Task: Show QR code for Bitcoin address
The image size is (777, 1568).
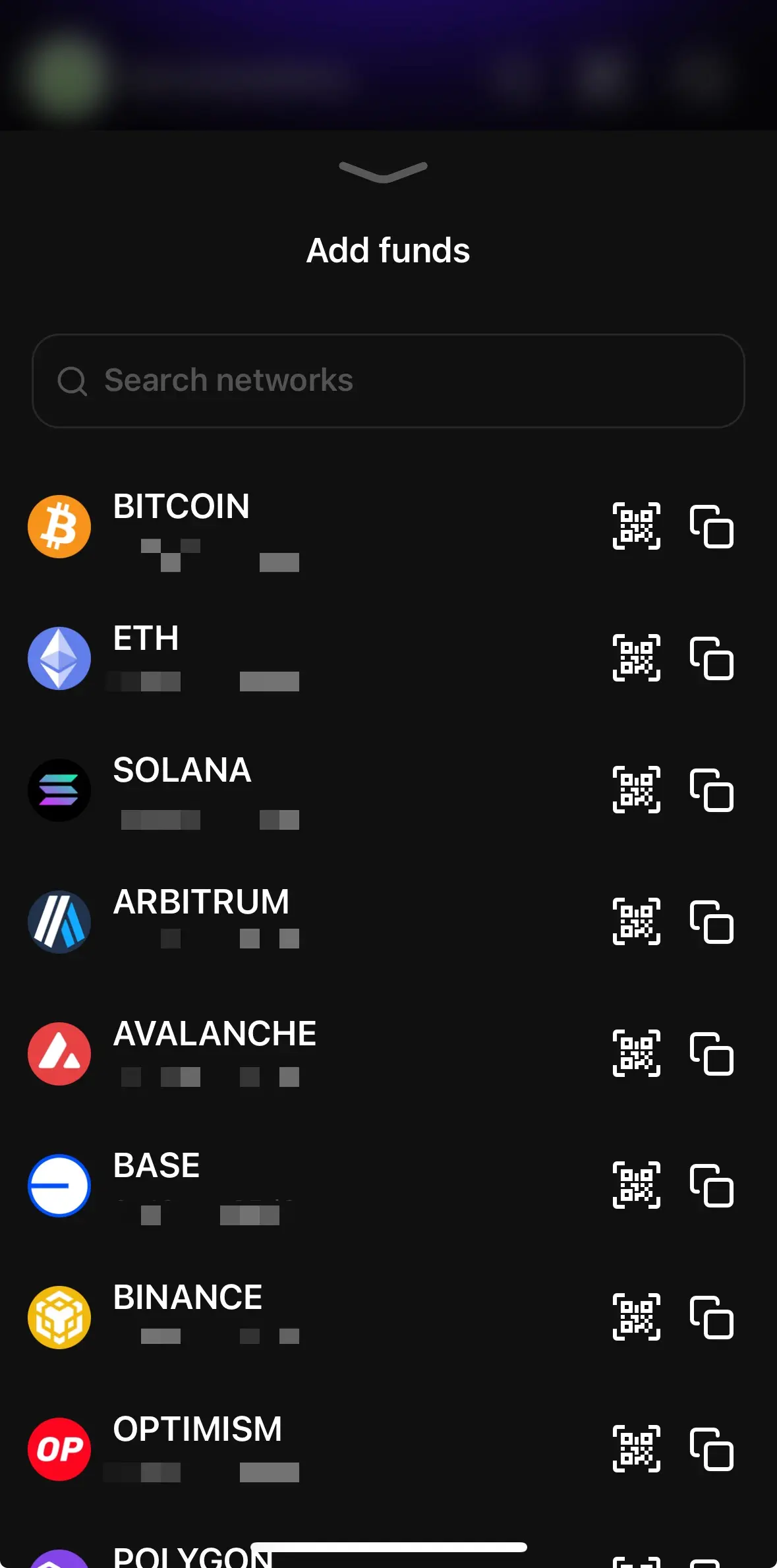Action: [636, 526]
